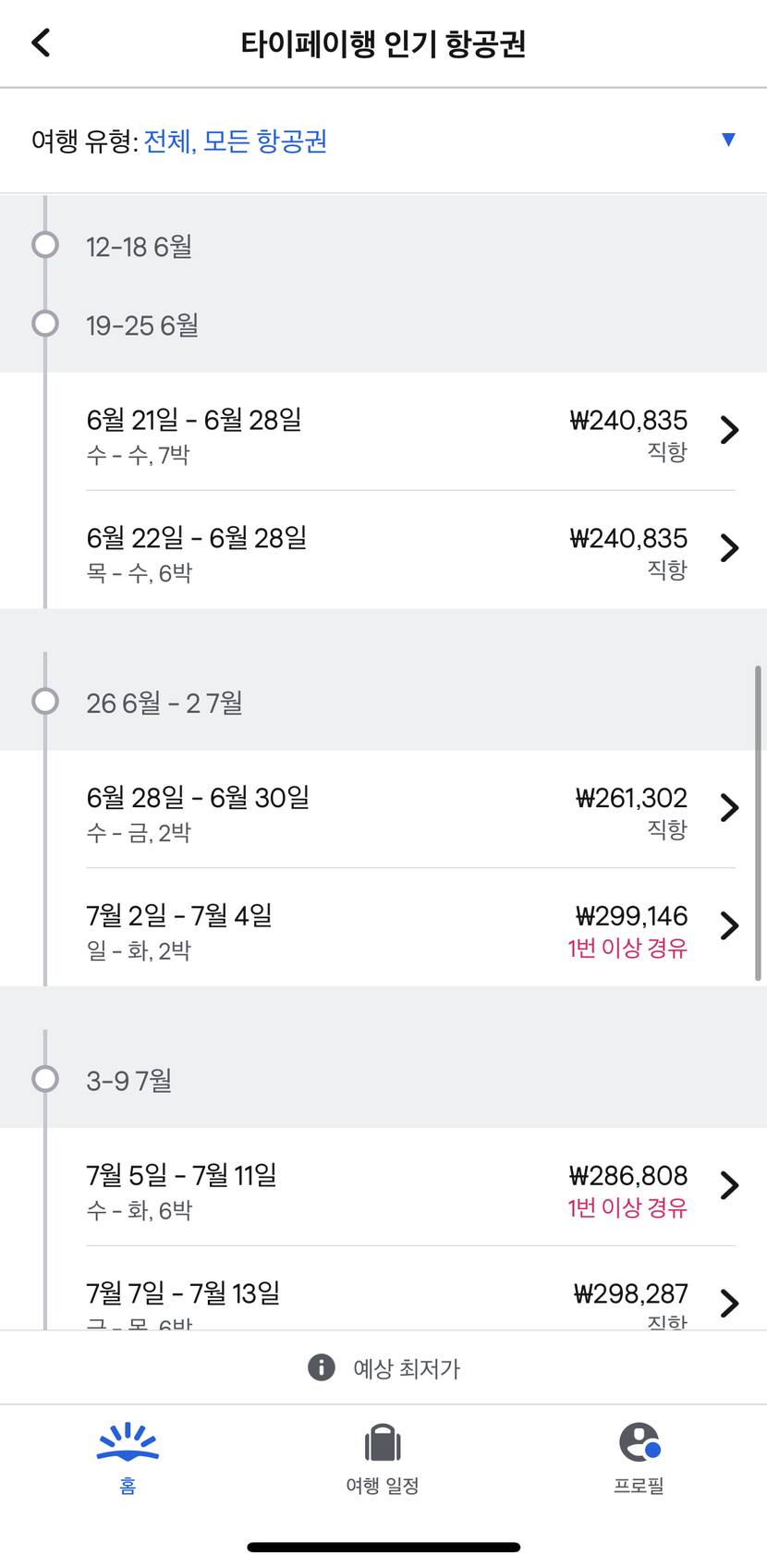Expand the 19-25 6월 week

(383, 325)
